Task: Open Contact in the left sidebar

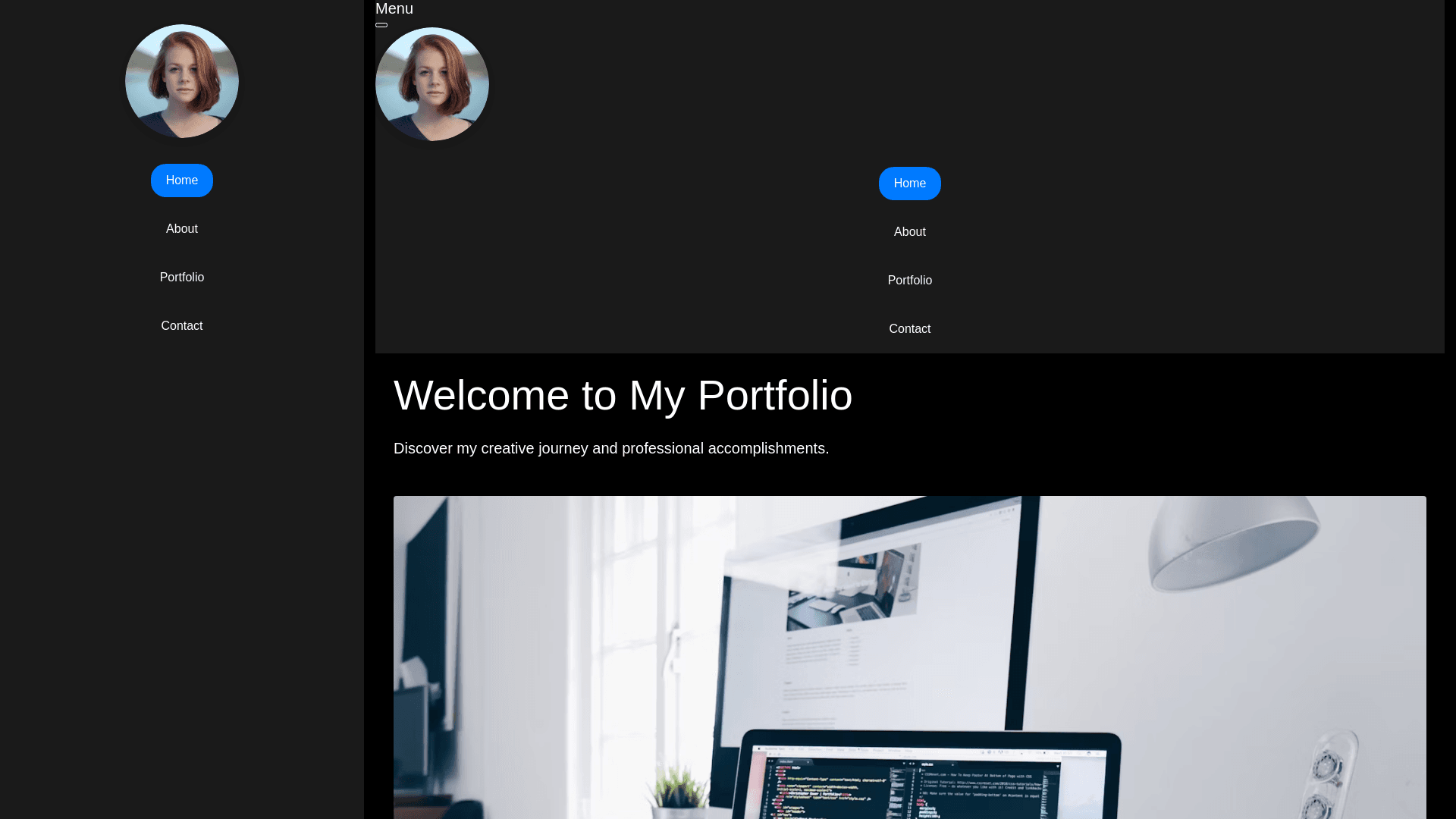Action: point(182,326)
